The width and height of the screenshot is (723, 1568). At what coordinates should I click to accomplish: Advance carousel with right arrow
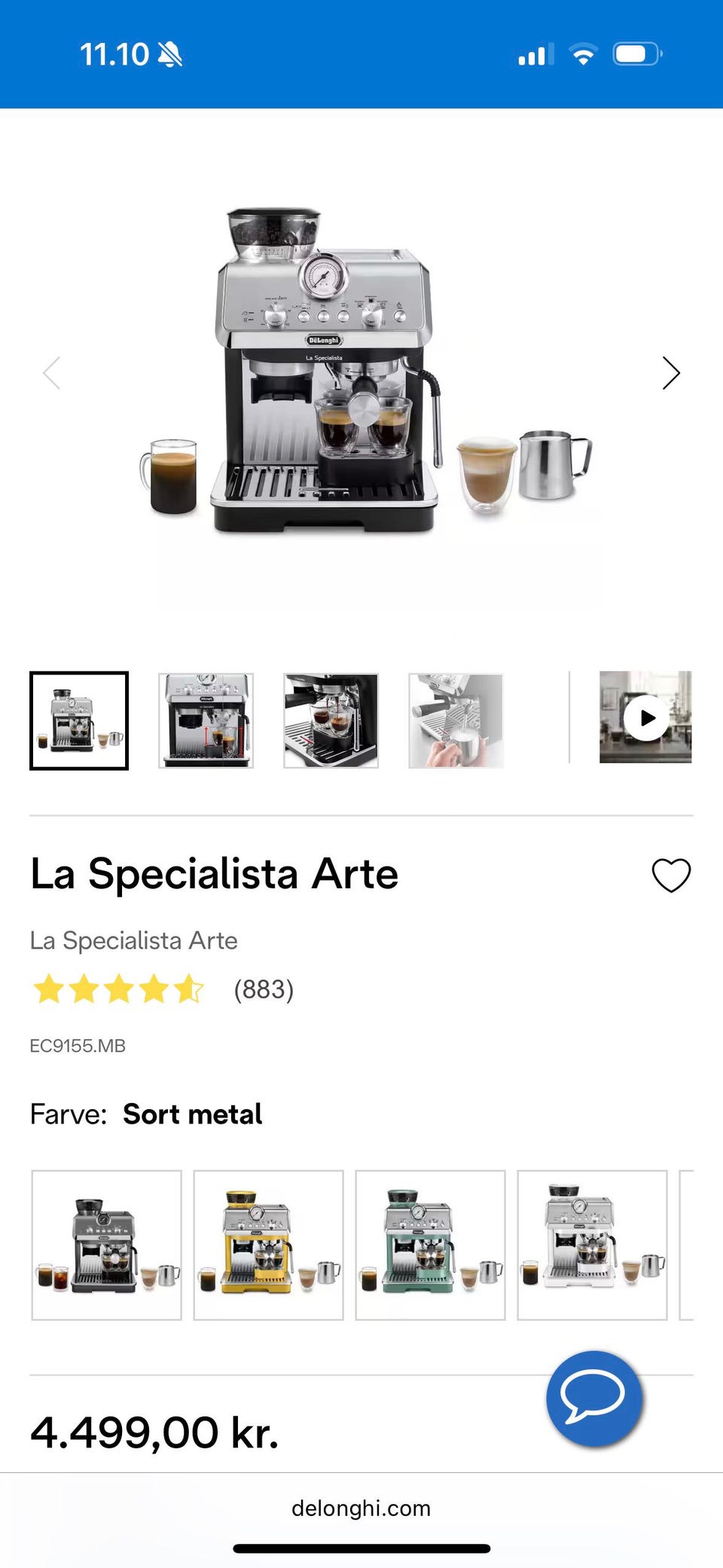click(x=670, y=372)
